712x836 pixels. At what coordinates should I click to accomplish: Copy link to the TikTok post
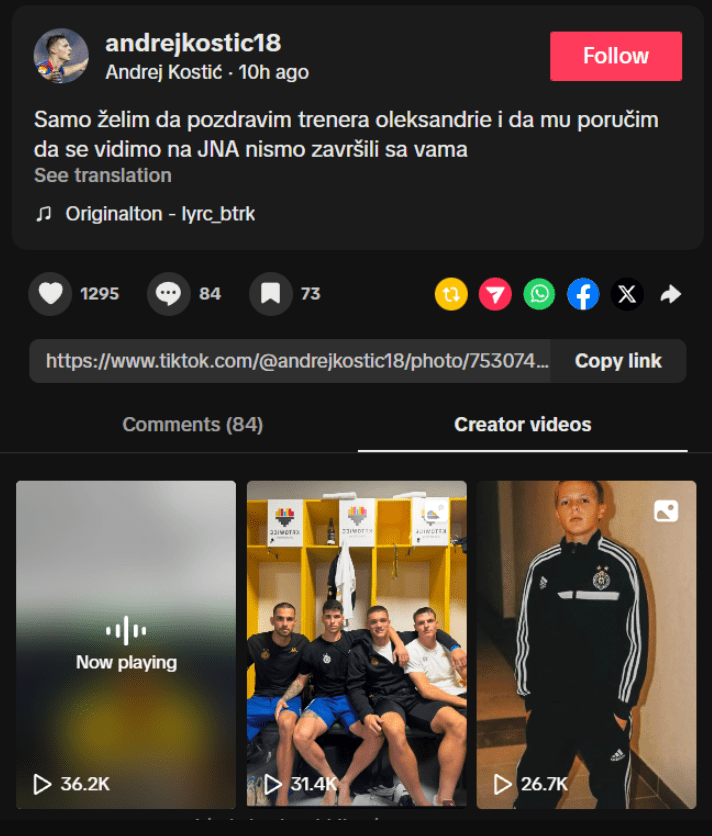pos(618,361)
